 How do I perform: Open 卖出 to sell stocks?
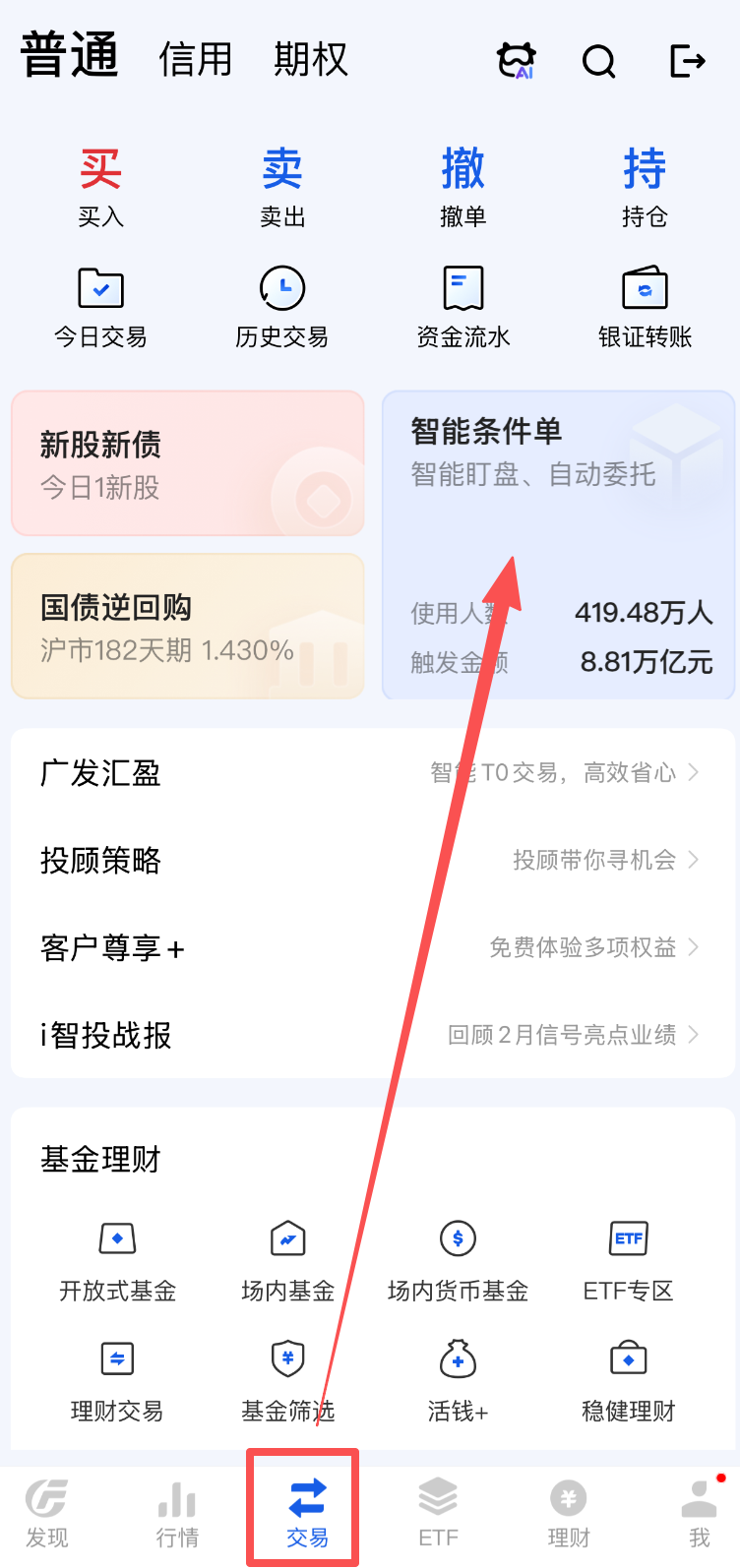[282, 187]
